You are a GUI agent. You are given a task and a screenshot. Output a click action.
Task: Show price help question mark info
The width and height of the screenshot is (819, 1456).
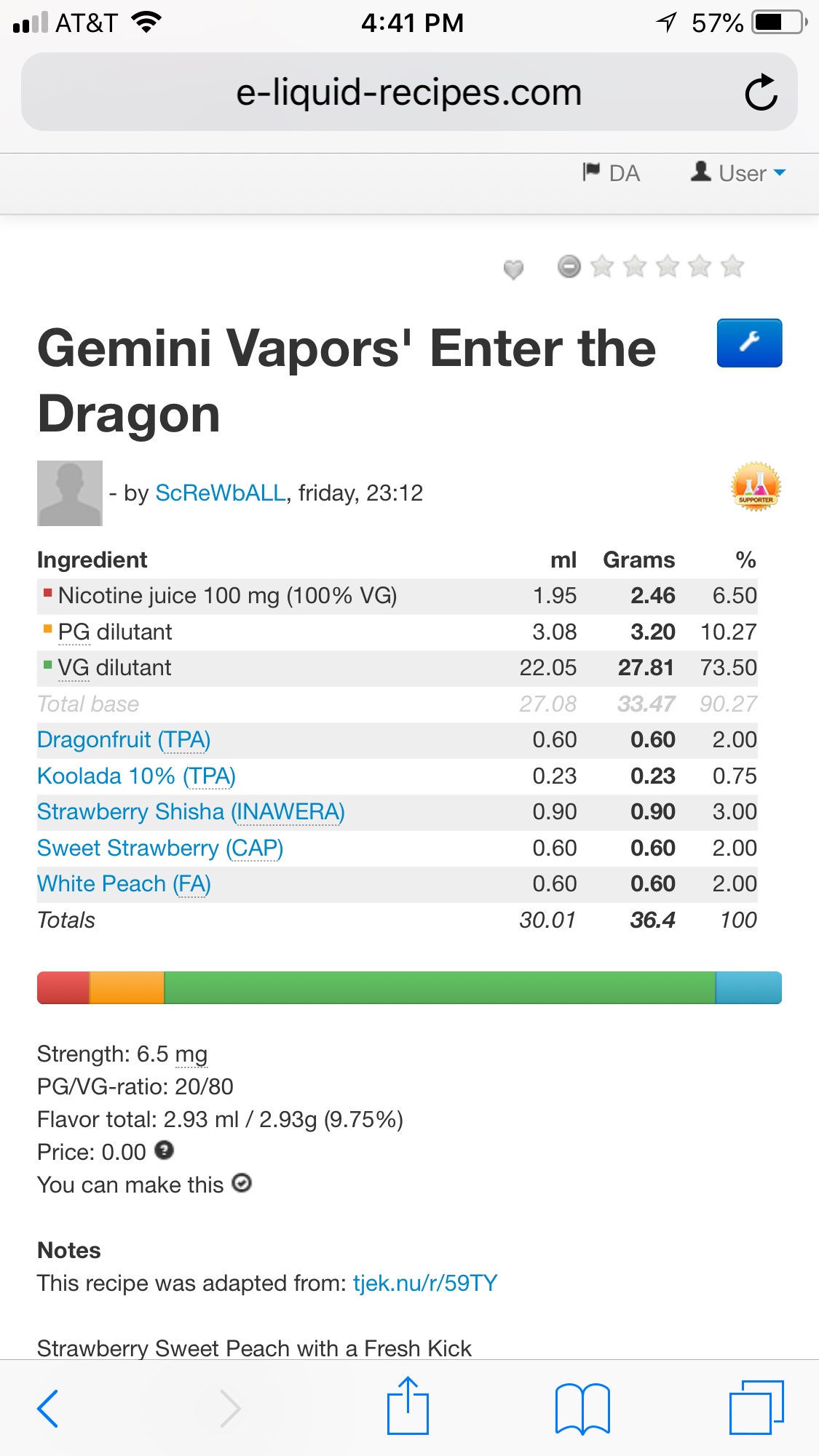click(165, 1150)
